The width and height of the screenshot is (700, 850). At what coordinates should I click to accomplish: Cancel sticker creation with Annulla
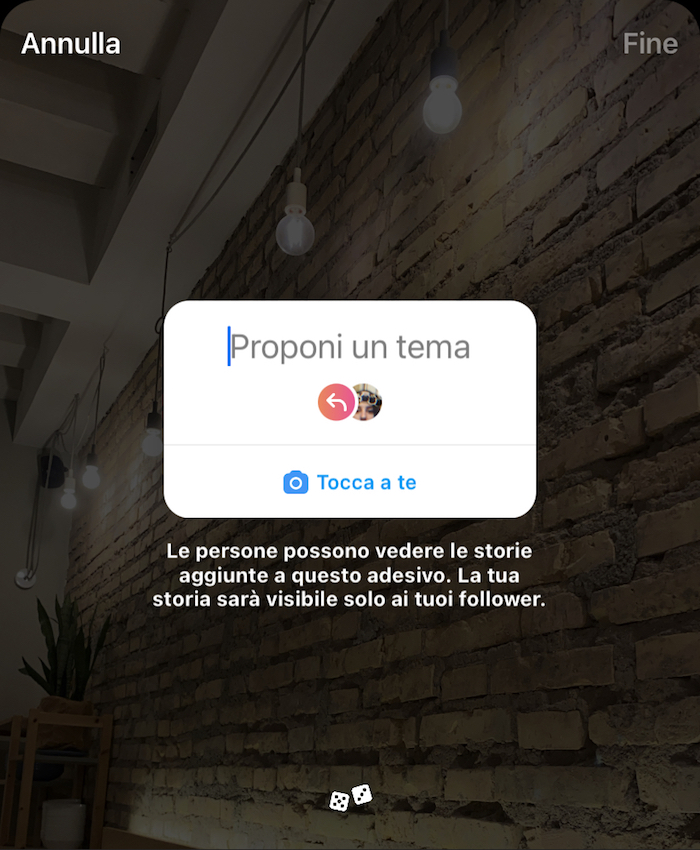[70, 44]
